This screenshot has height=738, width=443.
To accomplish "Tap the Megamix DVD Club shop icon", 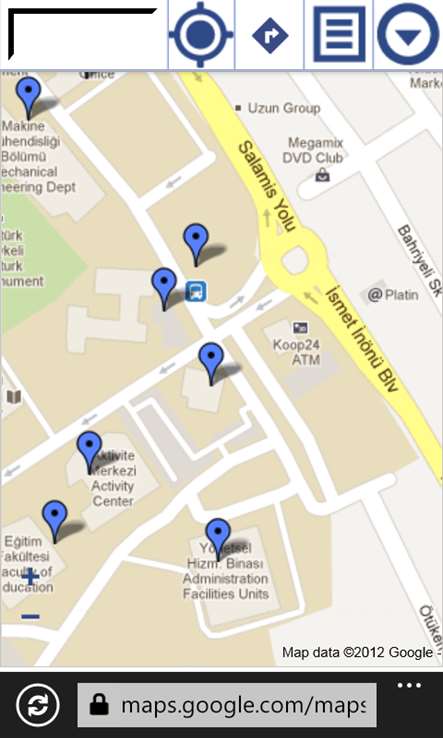I will (x=322, y=175).
